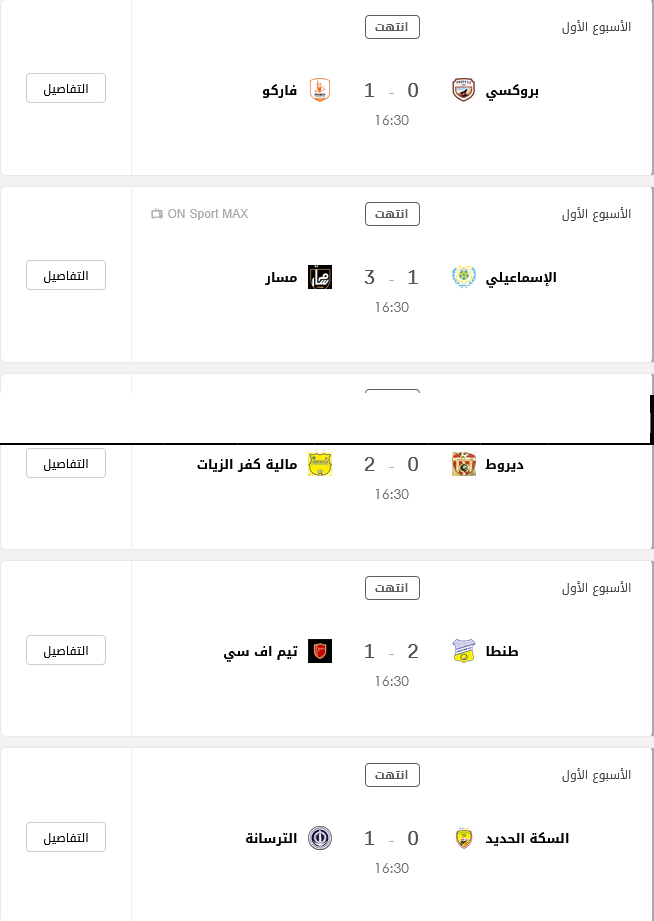Image resolution: width=654 pixels, height=921 pixels.
Task: Open the Tanta vs Team FC match card
Action: 392,648
